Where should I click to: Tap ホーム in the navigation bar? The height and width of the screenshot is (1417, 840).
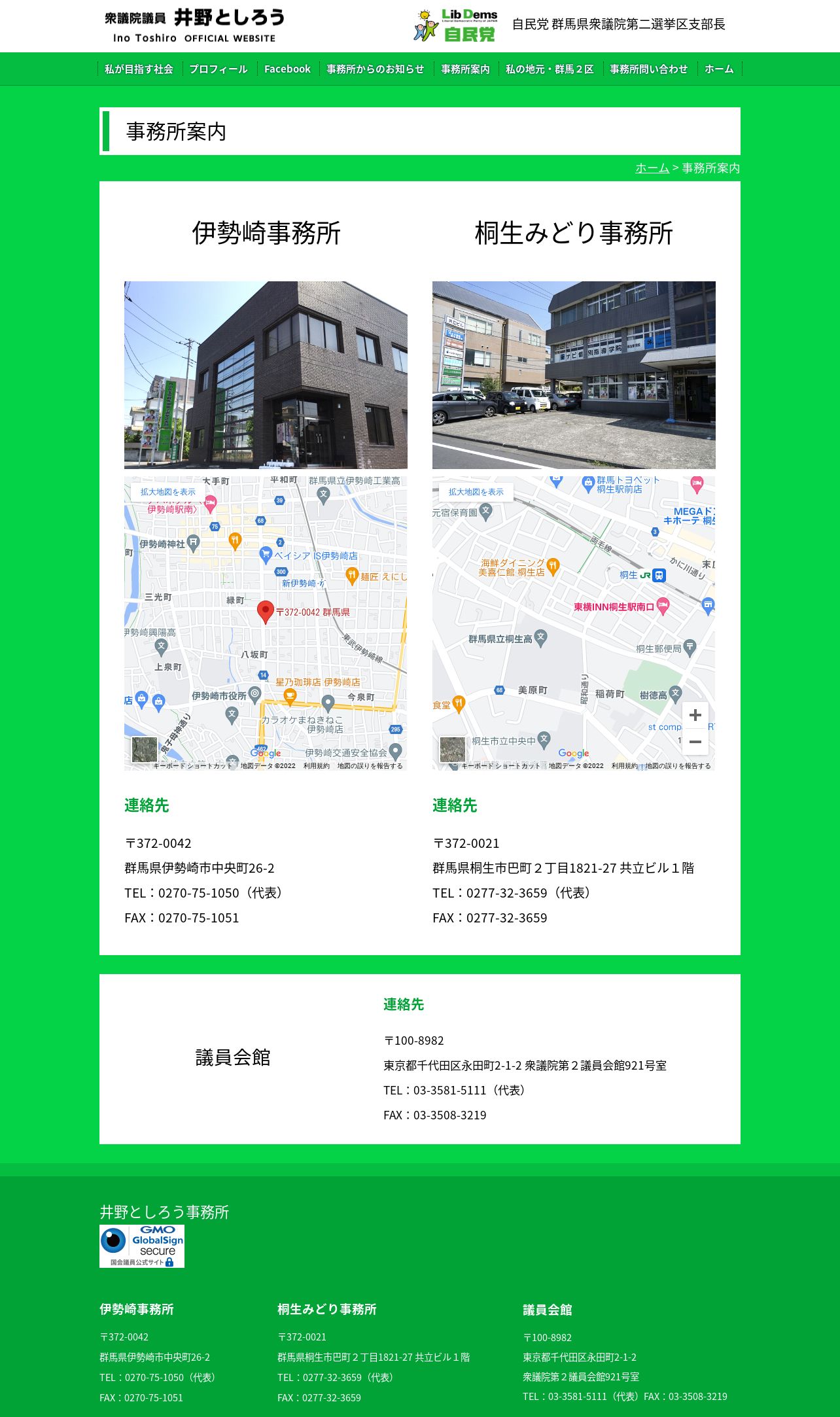(x=720, y=69)
